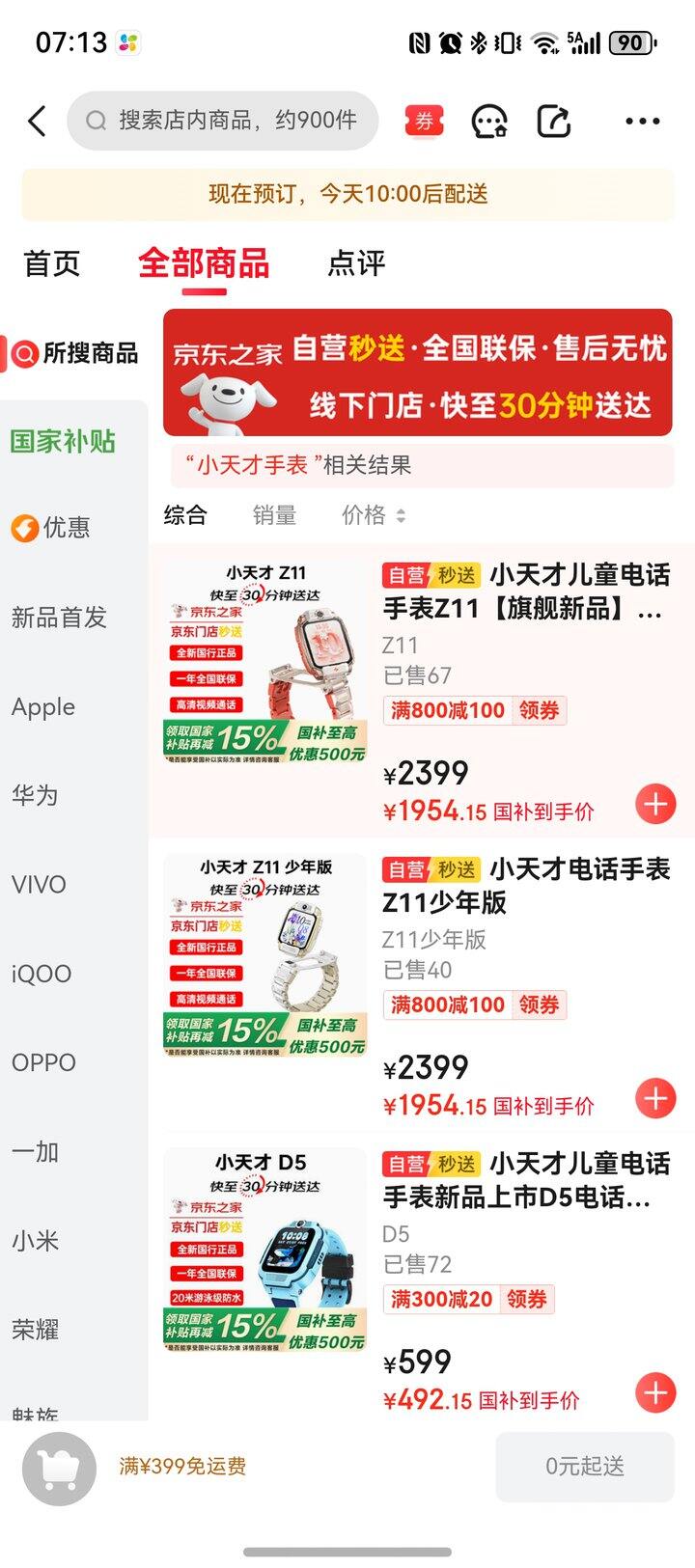Switch to the 点评 tab
695x1568 pixels.
click(356, 263)
